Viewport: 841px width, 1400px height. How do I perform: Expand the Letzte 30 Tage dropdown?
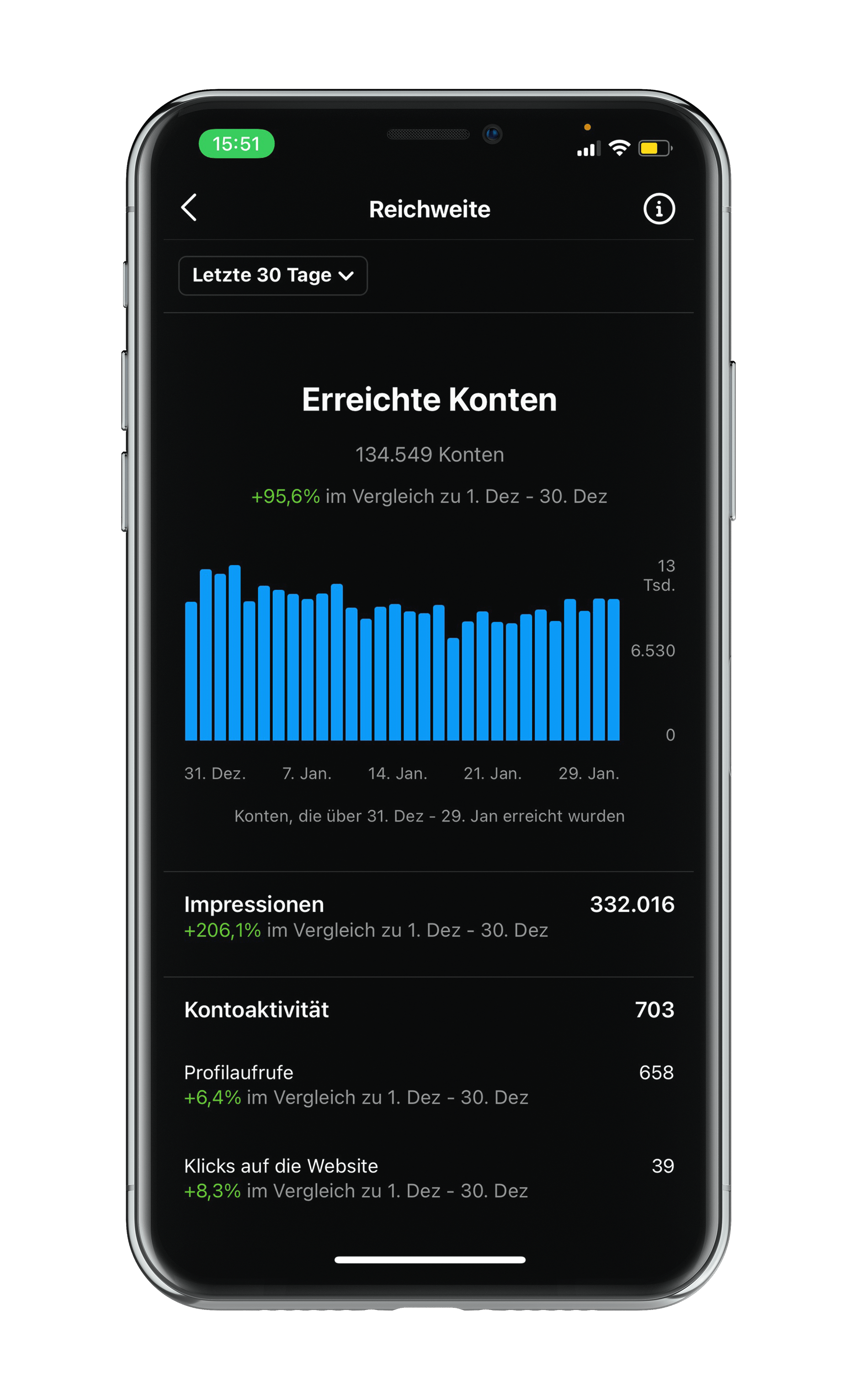tap(272, 276)
